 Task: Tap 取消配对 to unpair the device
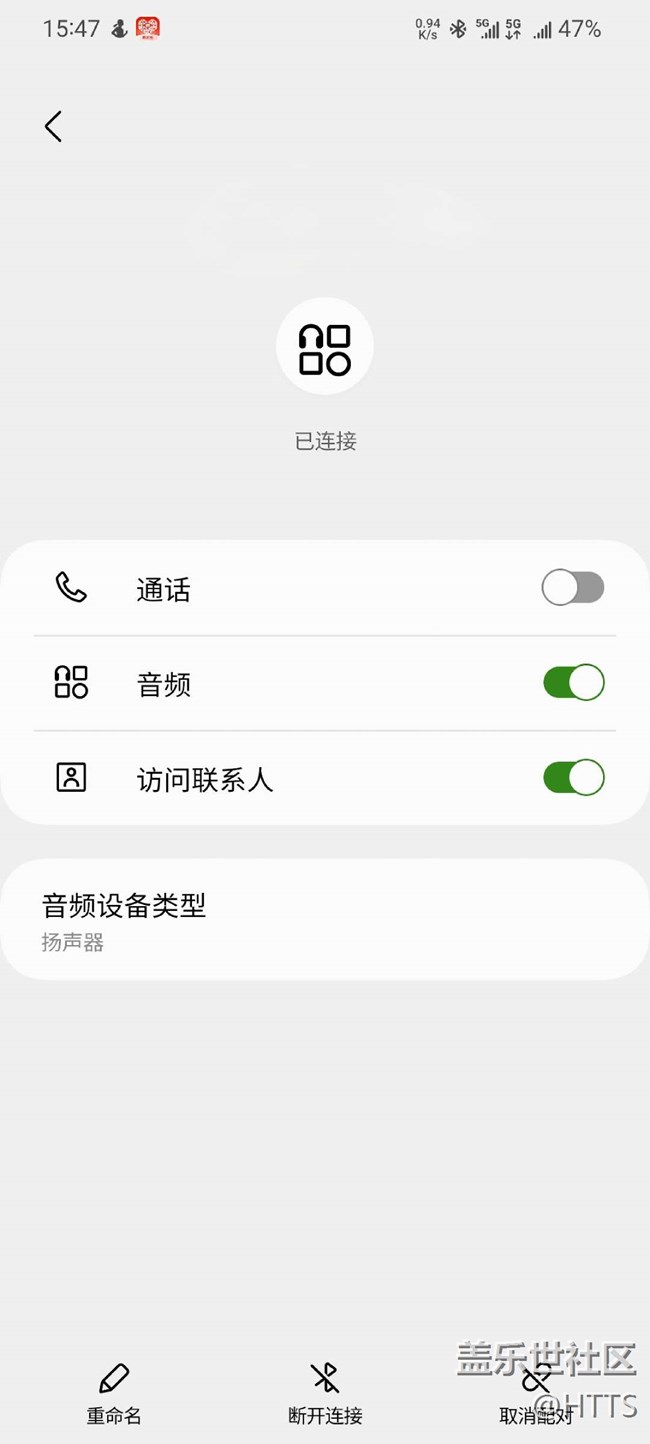point(536,1394)
